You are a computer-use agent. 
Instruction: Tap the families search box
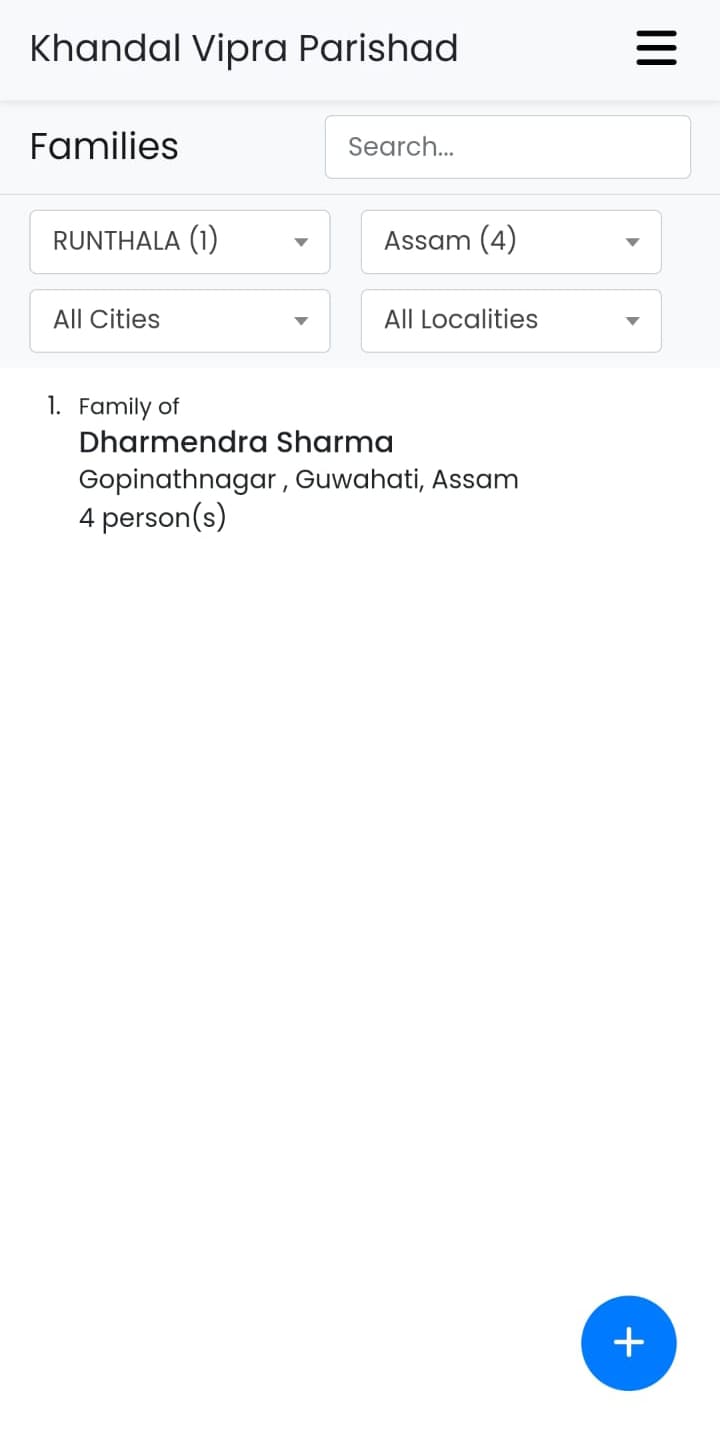508,147
